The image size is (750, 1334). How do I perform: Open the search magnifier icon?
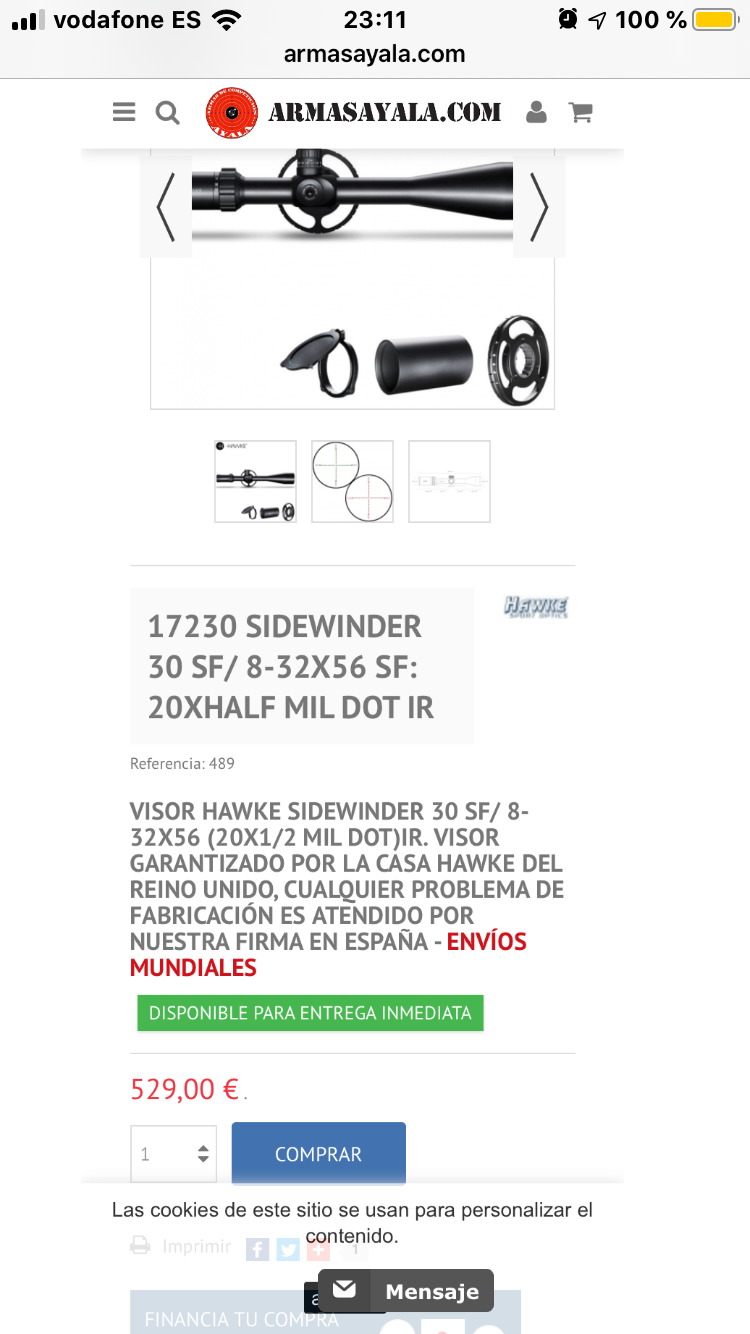click(168, 112)
